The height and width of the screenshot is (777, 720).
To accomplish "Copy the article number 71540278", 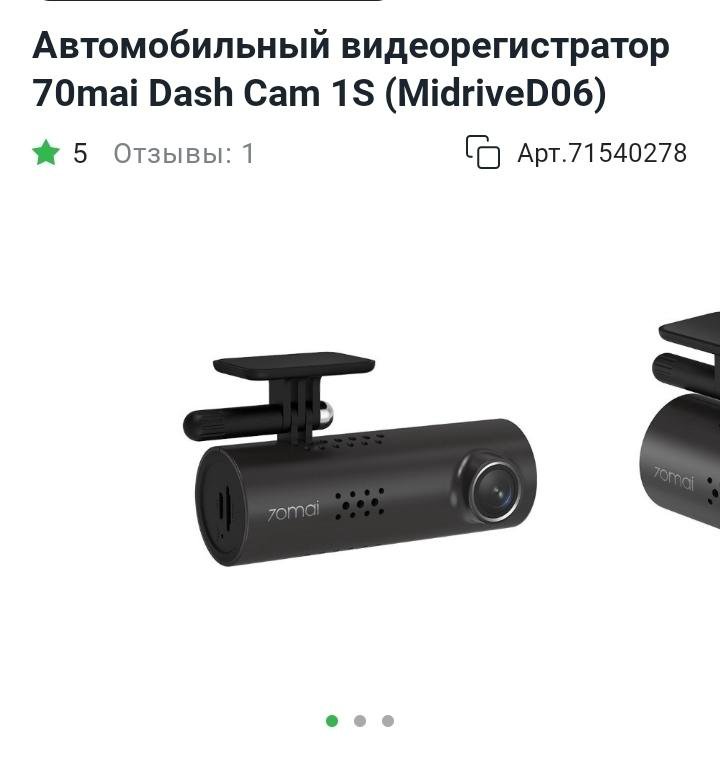I will coord(483,153).
